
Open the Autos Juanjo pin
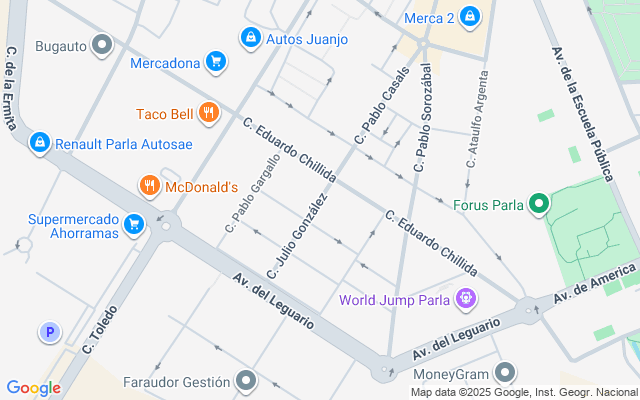coord(250,39)
